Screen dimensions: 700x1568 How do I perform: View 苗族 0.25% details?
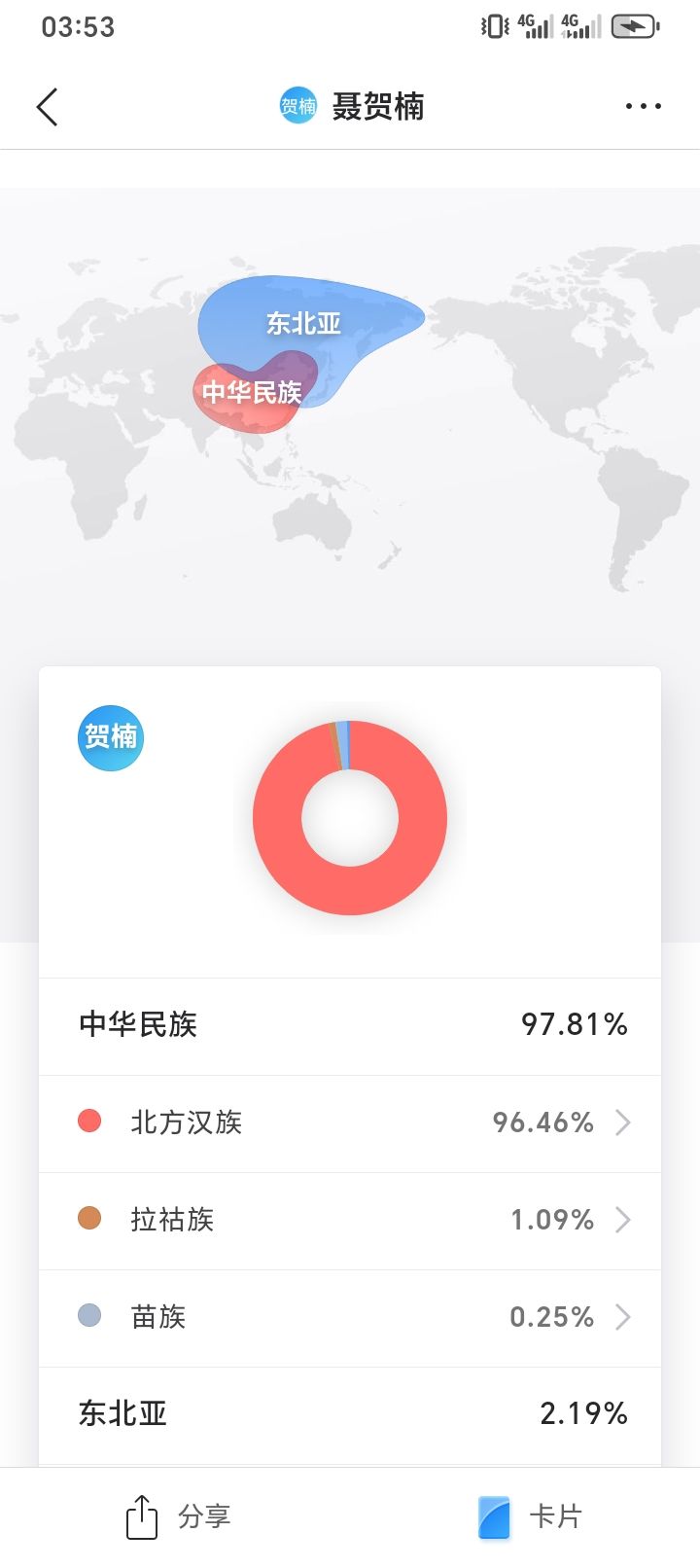point(350,1317)
